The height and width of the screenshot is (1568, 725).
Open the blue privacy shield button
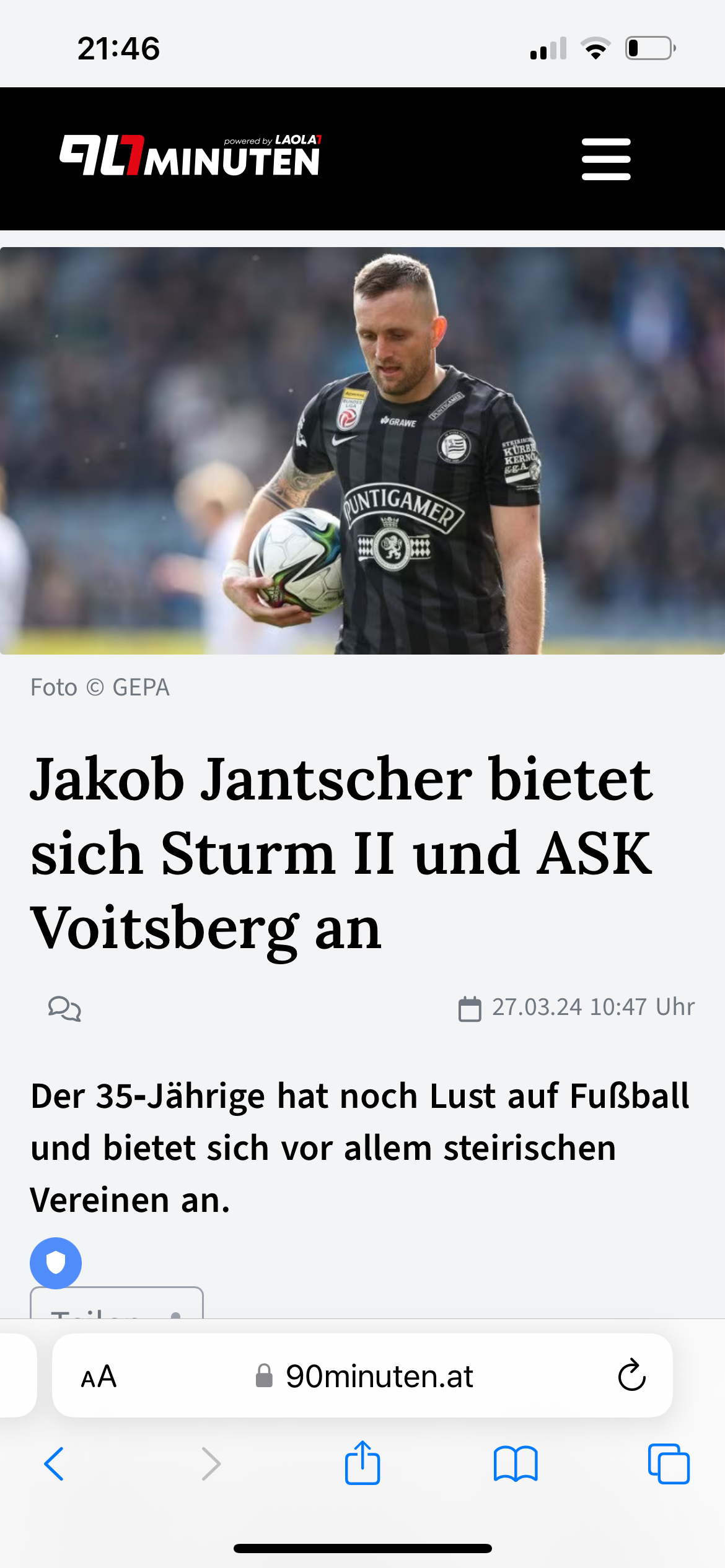pos(56,1263)
